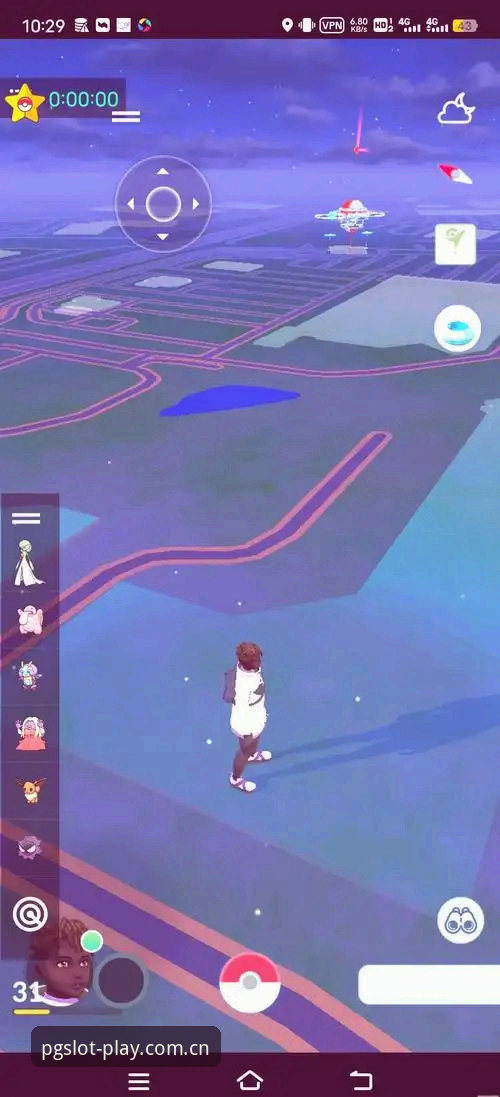Select Gastly in the side panel

tap(29, 847)
